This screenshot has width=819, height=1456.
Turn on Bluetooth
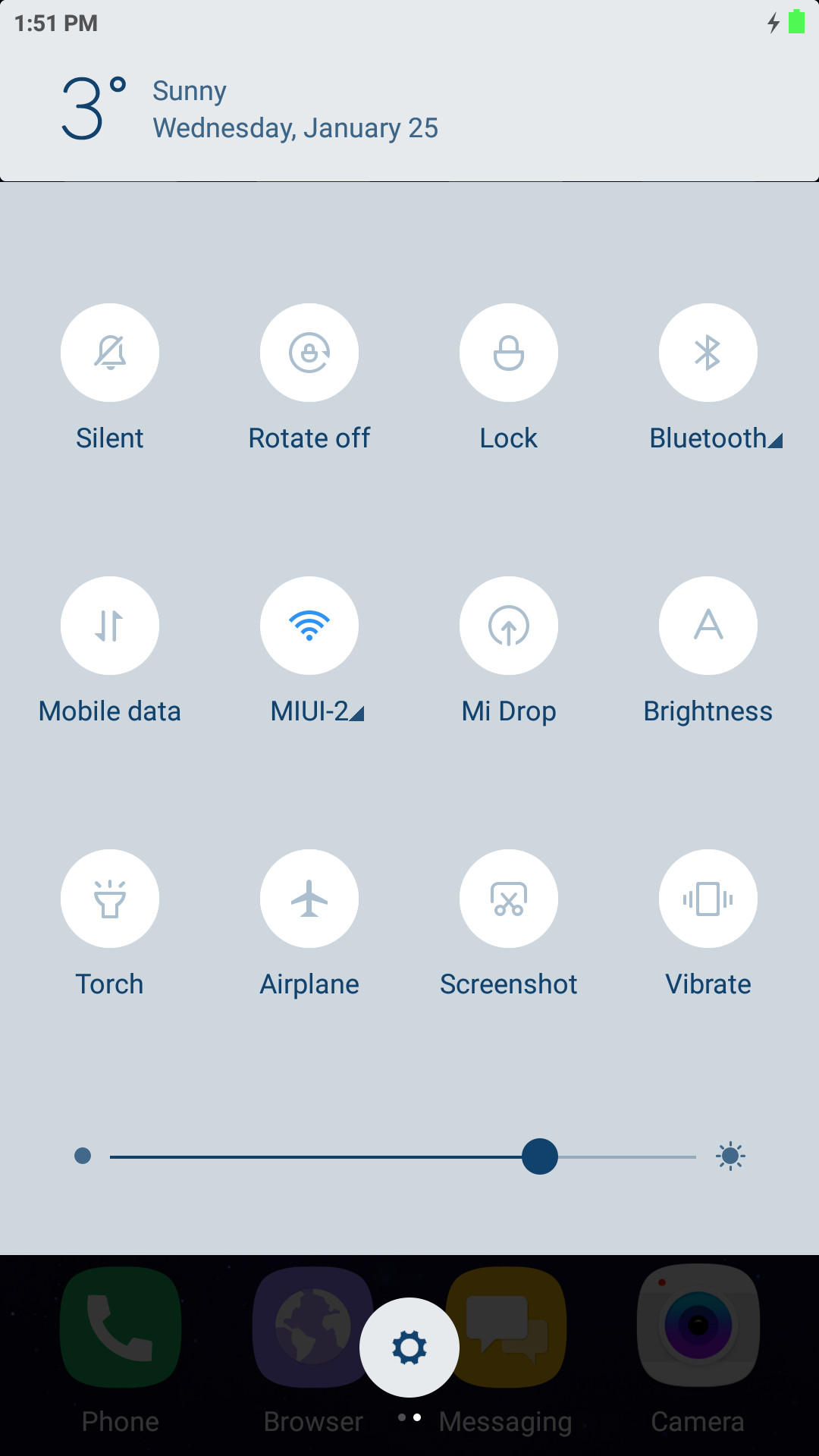[x=708, y=353]
